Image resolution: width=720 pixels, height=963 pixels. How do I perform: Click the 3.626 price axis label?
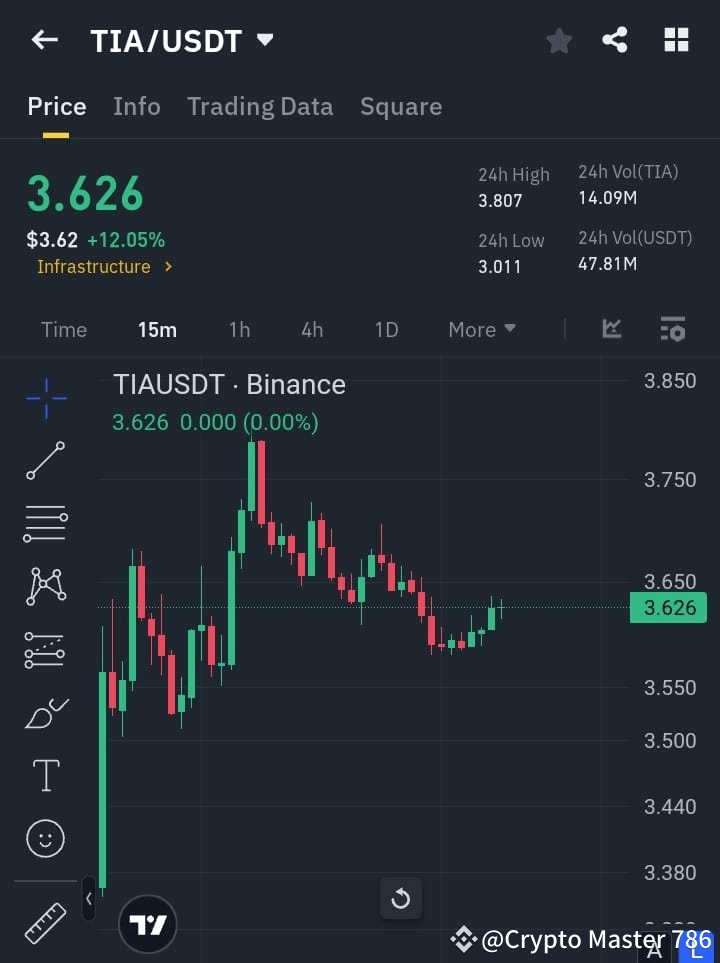[x=668, y=608]
